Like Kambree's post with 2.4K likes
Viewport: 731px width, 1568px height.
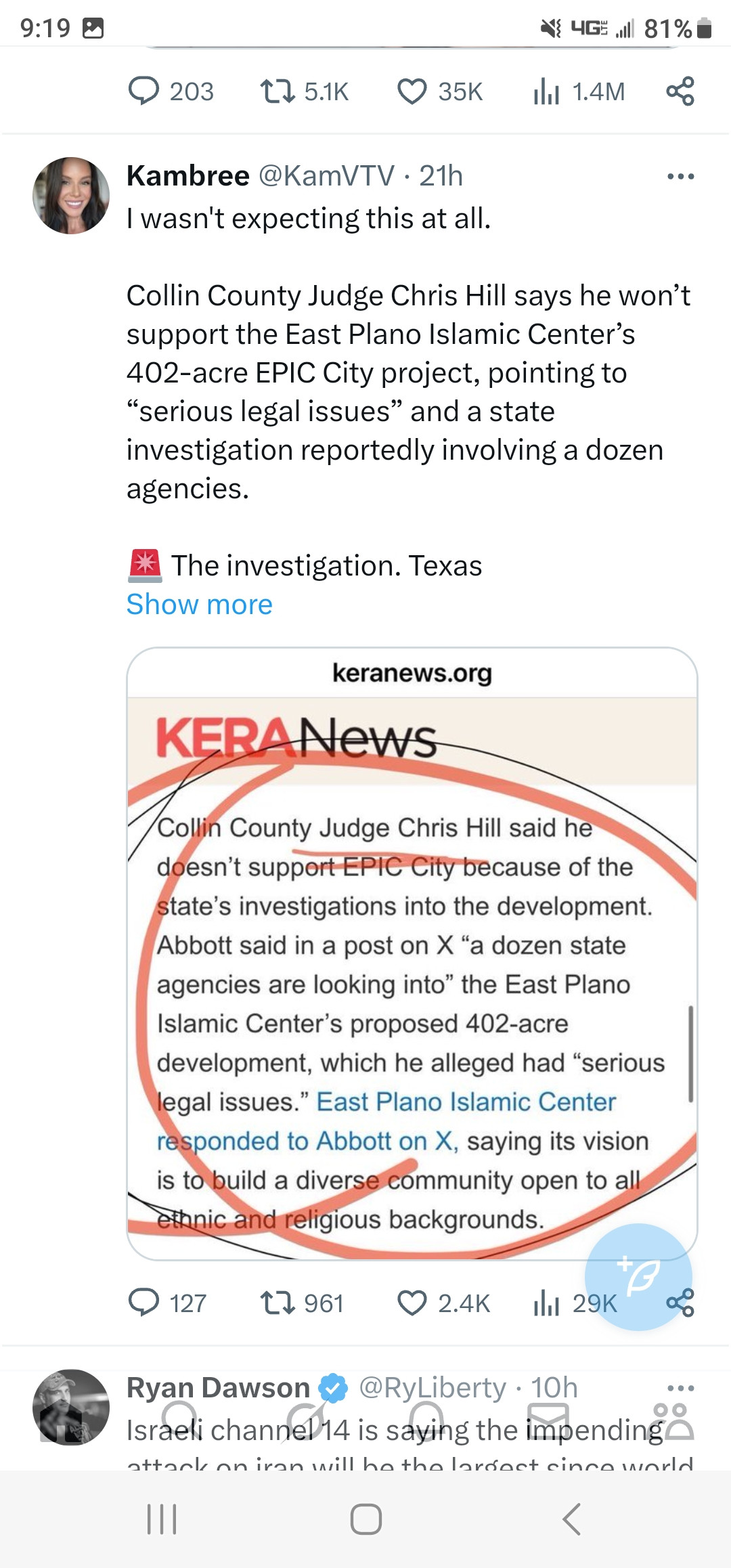412,1303
